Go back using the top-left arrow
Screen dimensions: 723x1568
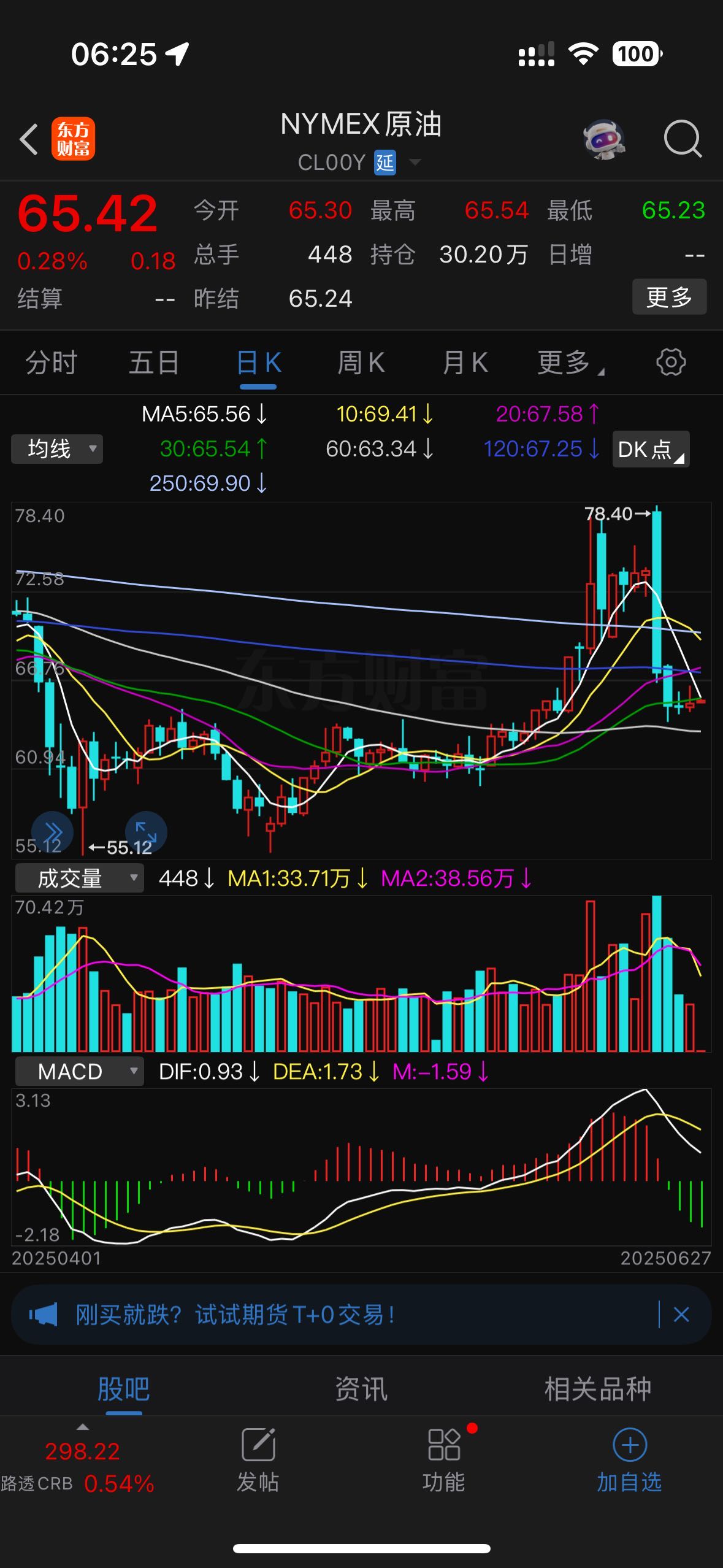[x=29, y=139]
